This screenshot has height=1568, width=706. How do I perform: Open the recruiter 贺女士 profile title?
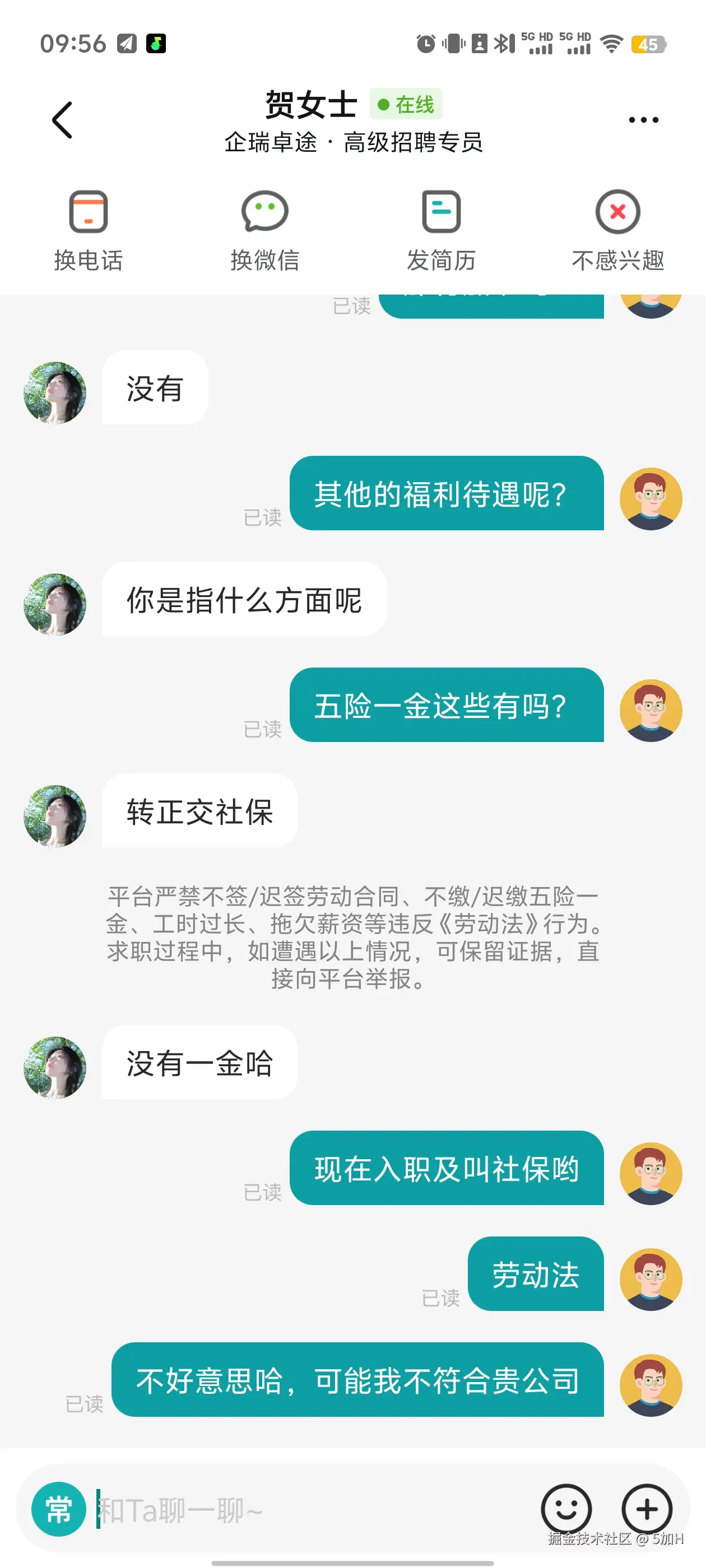point(310,104)
